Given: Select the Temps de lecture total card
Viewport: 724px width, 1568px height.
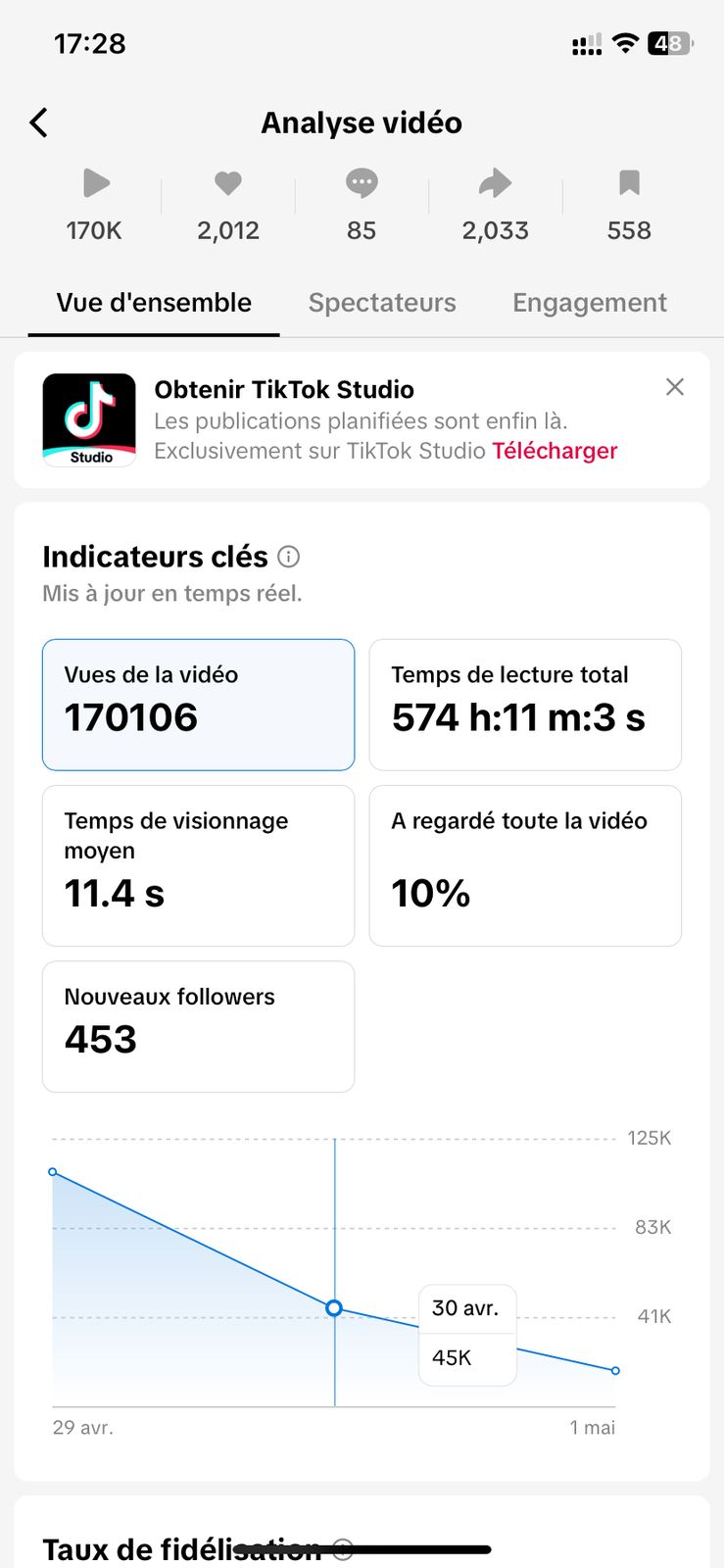Looking at the screenshot, I should 525,705.
